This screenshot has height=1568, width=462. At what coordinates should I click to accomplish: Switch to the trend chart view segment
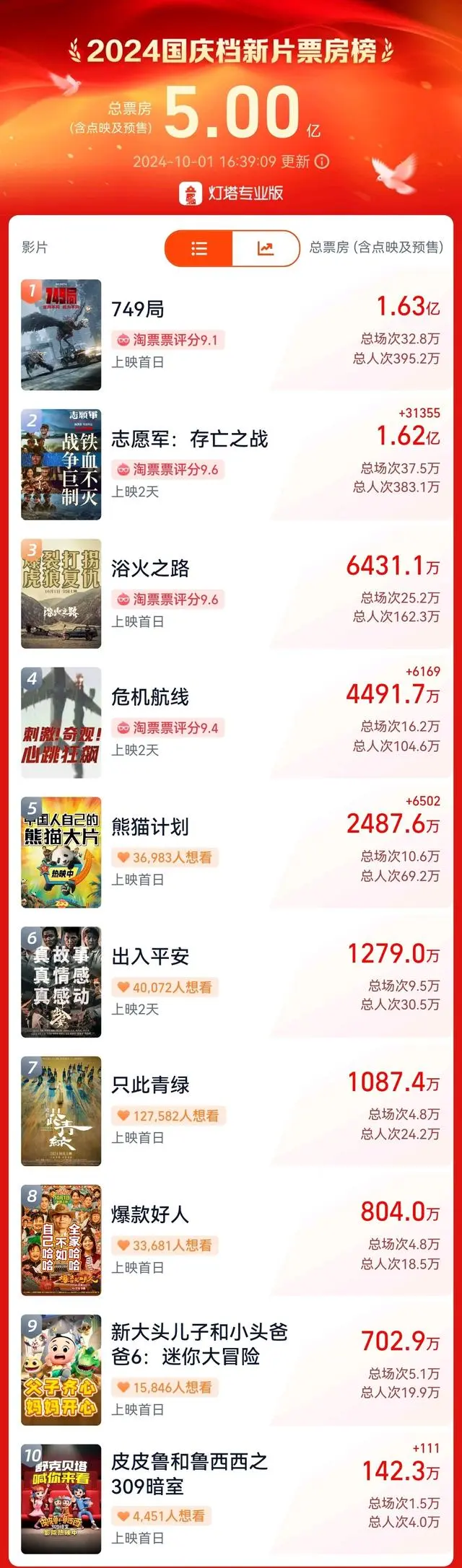click(265, 249)
